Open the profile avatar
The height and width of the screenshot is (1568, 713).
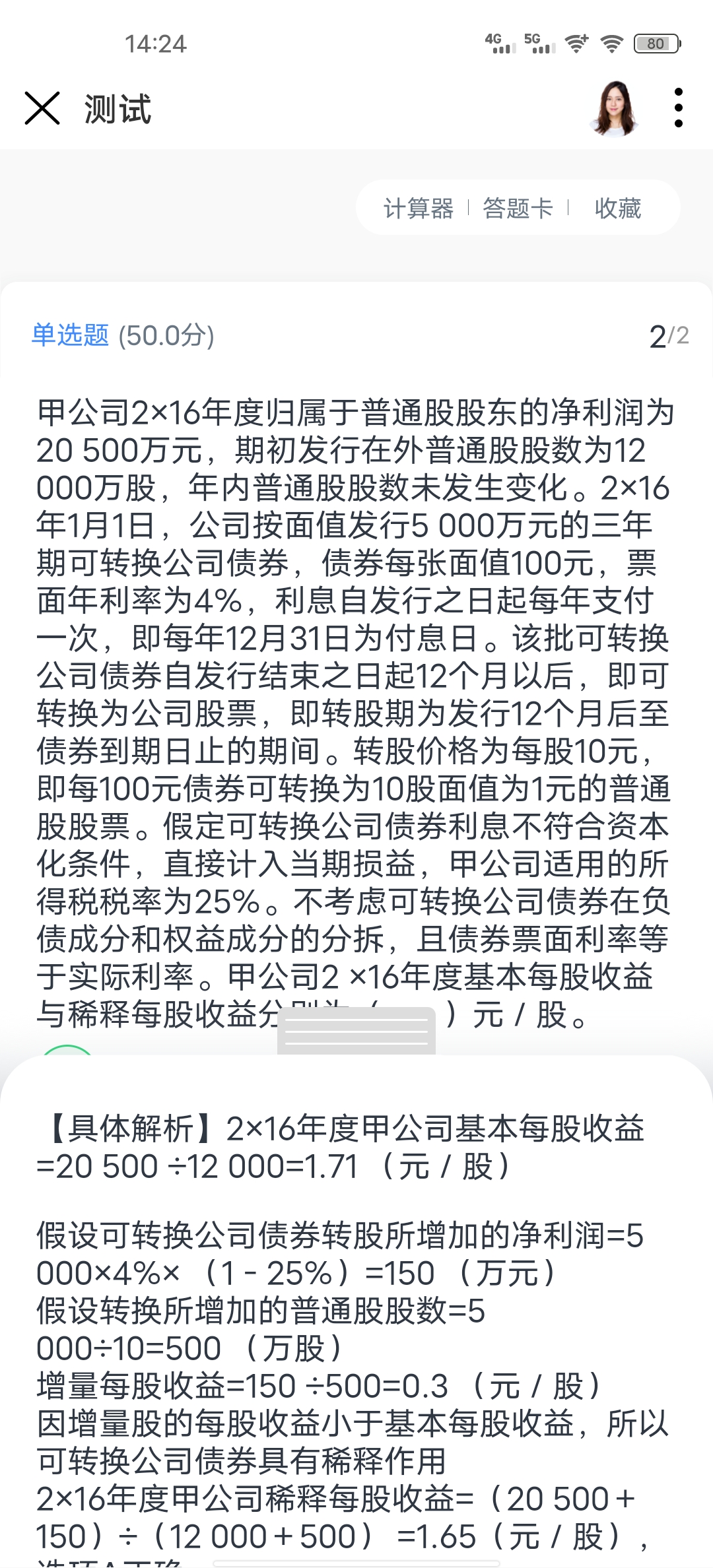pos(615,108)
